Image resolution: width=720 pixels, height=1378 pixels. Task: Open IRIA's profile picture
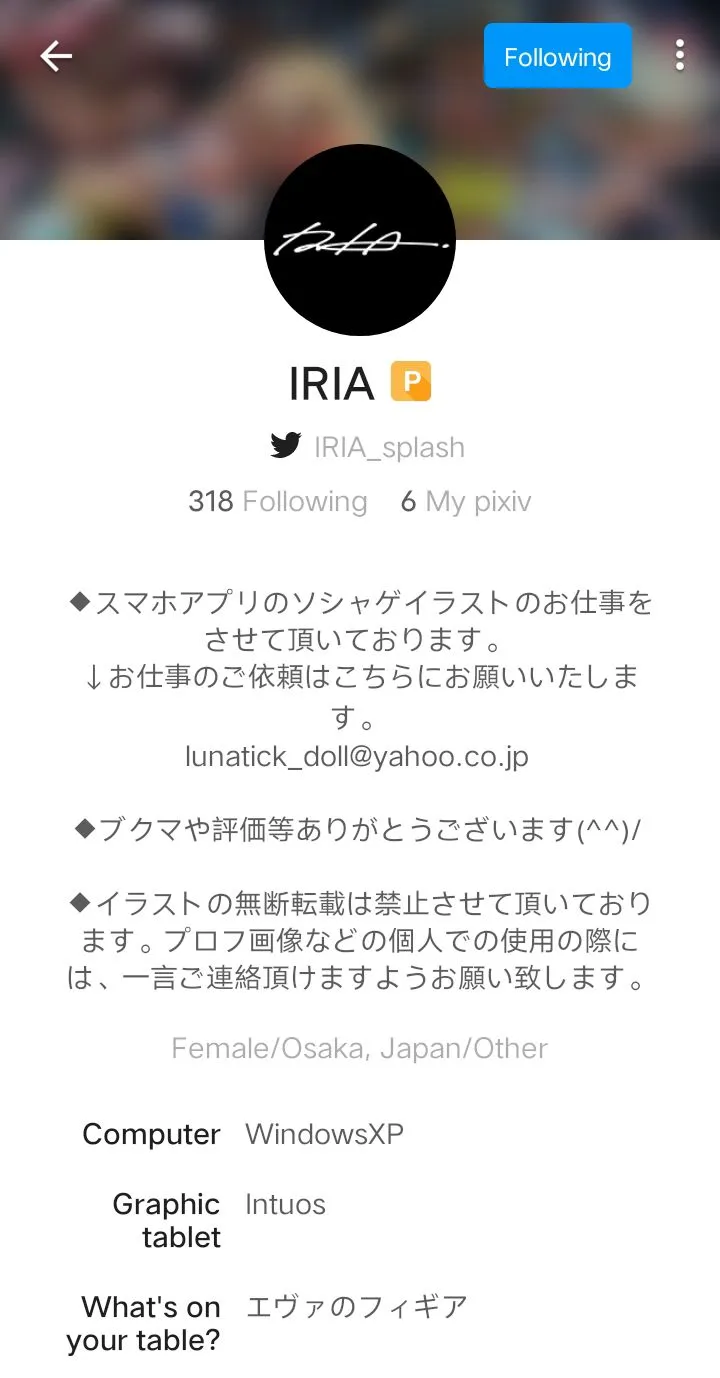[360, 240]
